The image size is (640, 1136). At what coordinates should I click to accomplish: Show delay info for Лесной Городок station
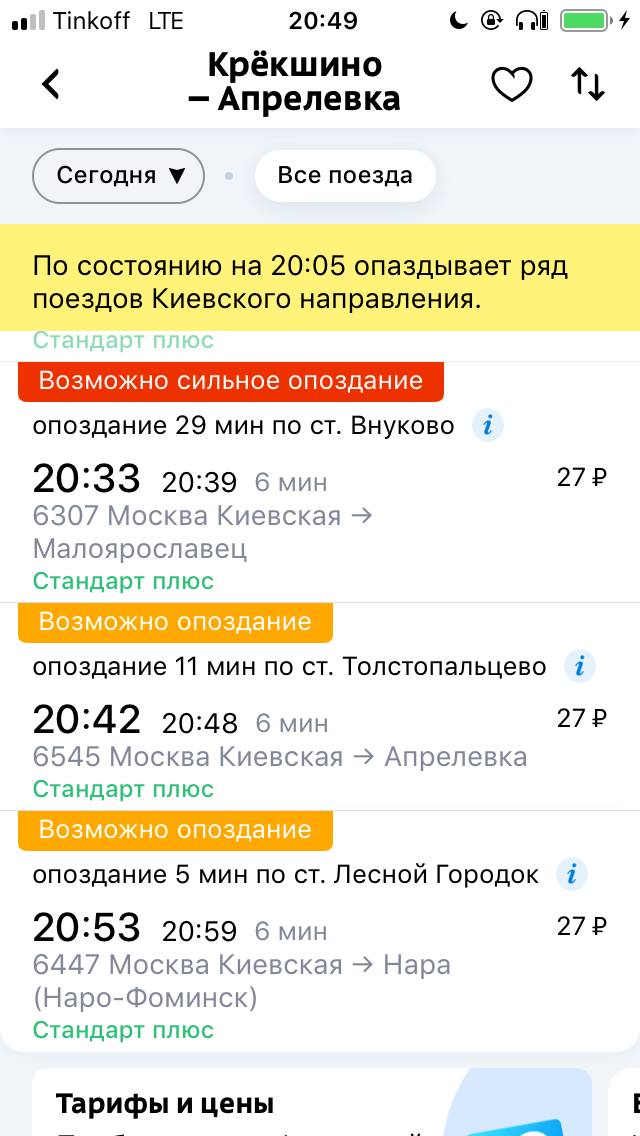coord(572,874)
